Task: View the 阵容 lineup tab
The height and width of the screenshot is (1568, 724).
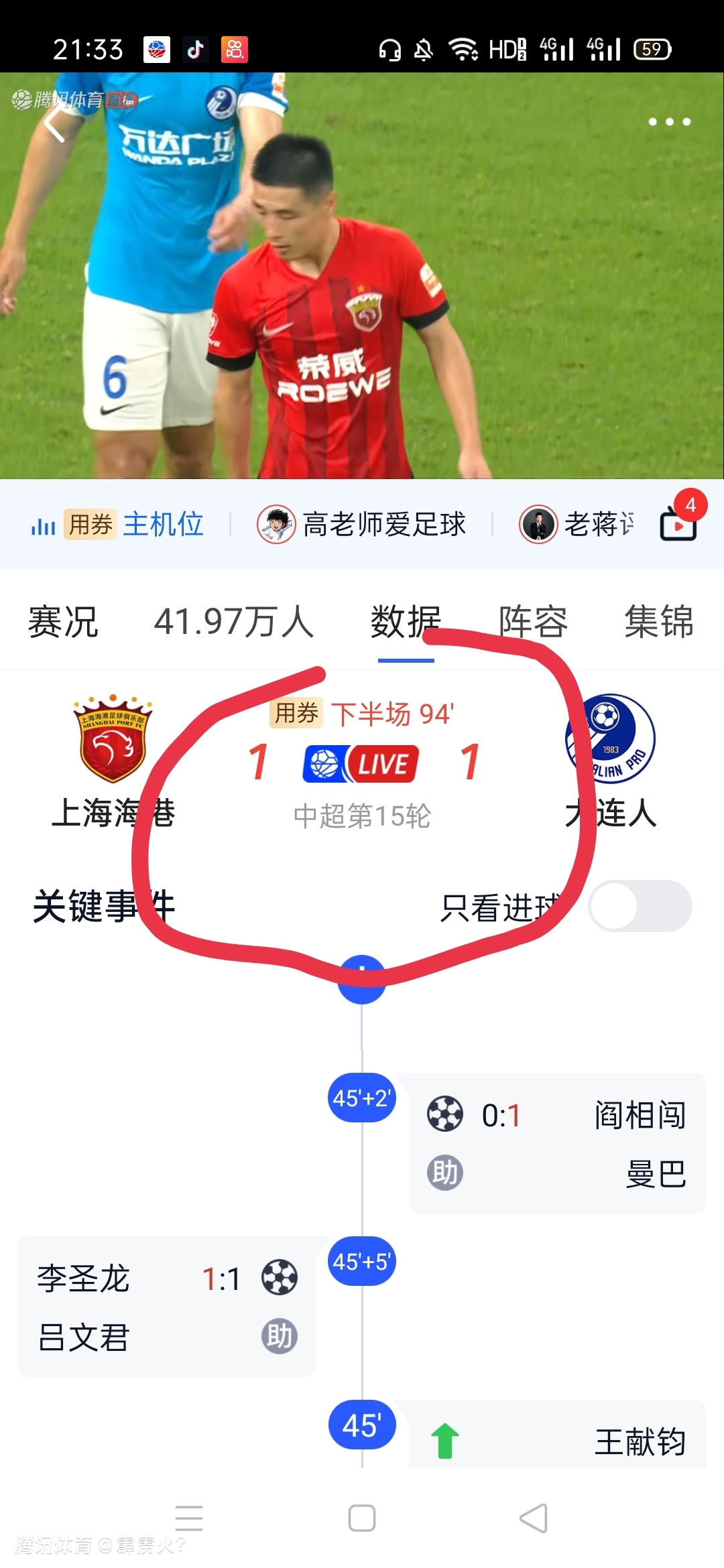Action: click(534, 621)
